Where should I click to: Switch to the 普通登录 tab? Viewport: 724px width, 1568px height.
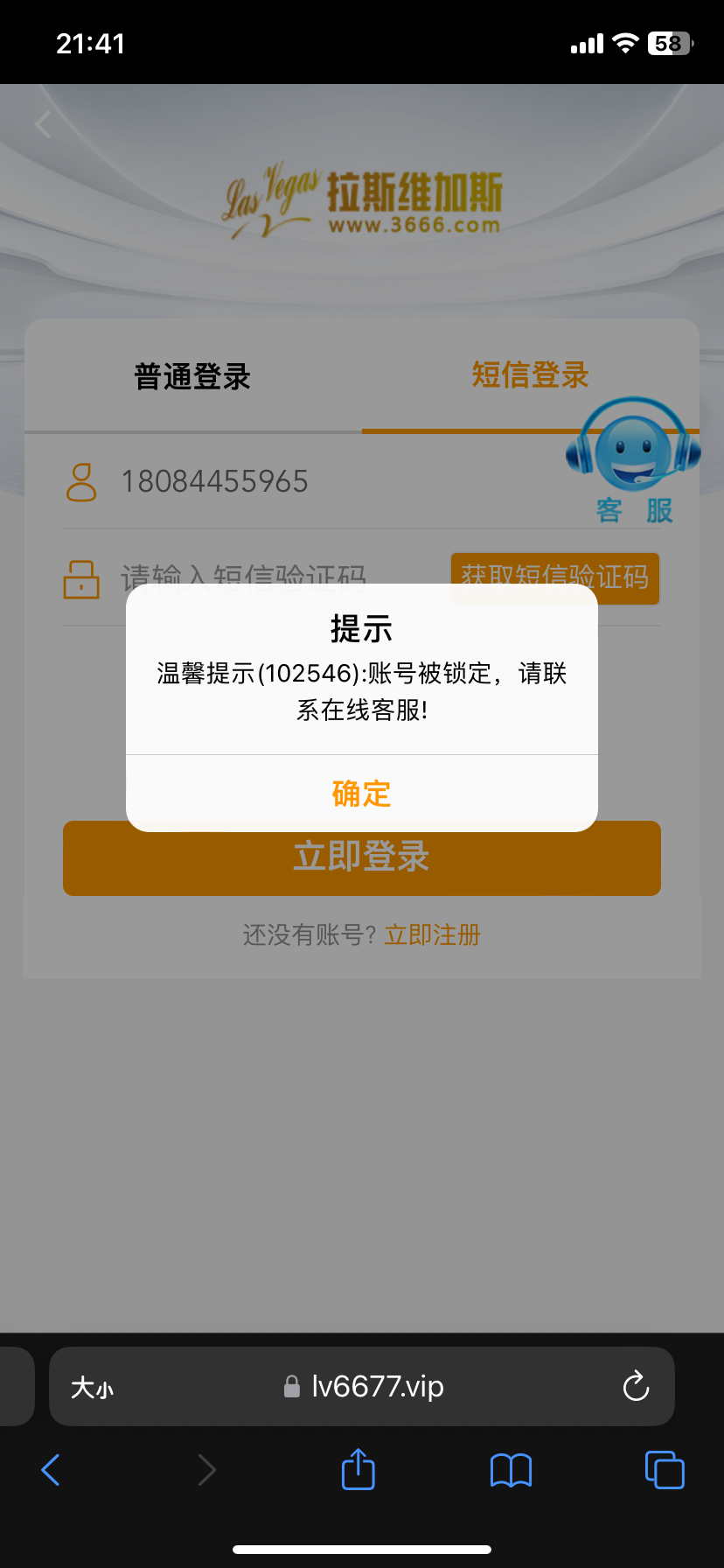[191, 374]
